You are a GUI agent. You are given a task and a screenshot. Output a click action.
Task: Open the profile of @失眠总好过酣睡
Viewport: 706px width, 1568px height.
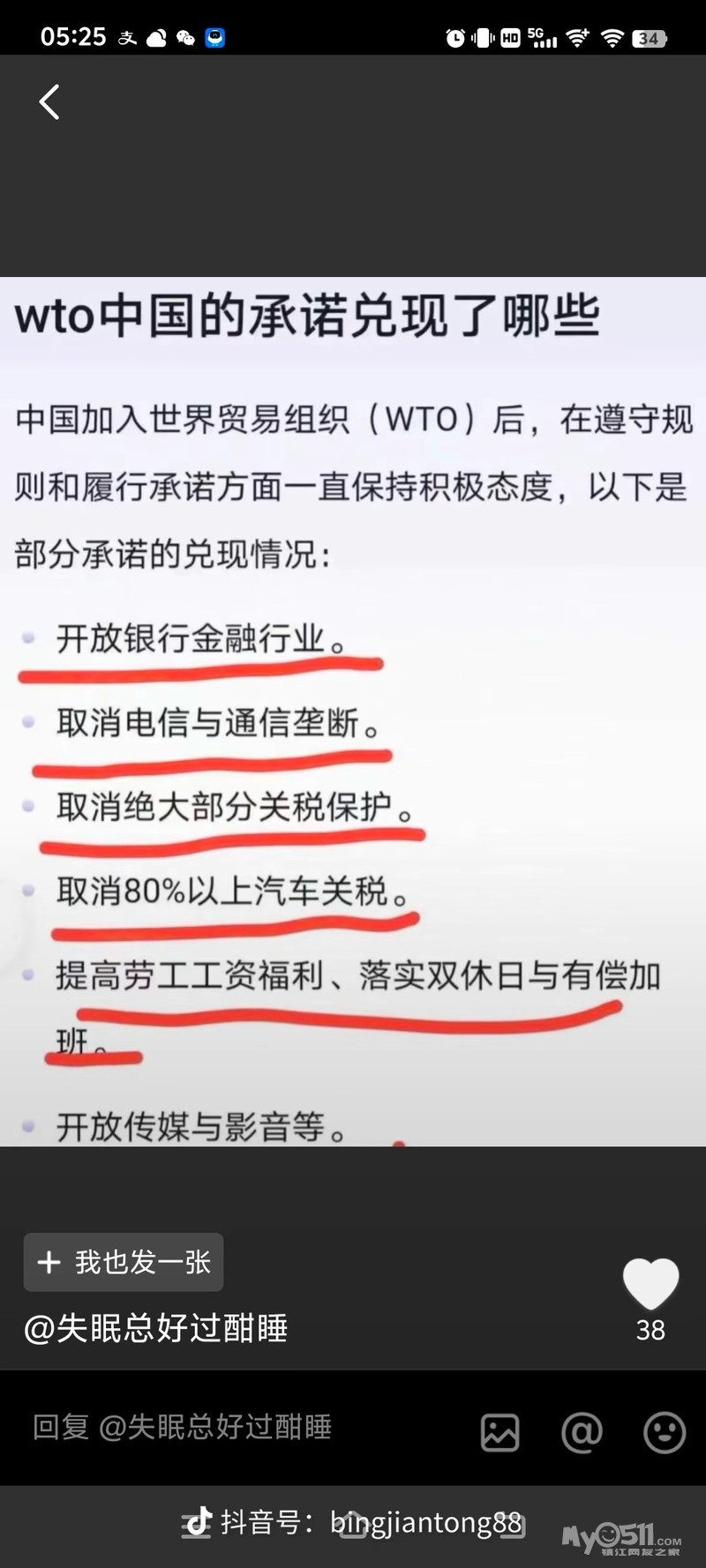(156, 1328)
